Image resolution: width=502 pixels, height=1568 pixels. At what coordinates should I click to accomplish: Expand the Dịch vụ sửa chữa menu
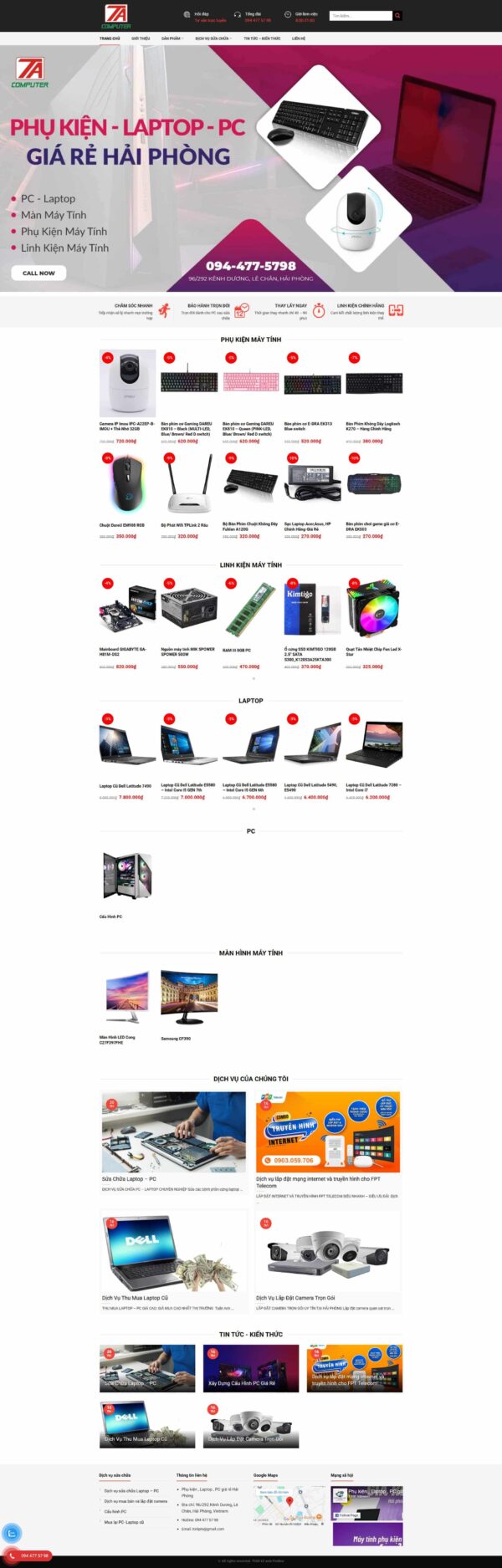213,38
